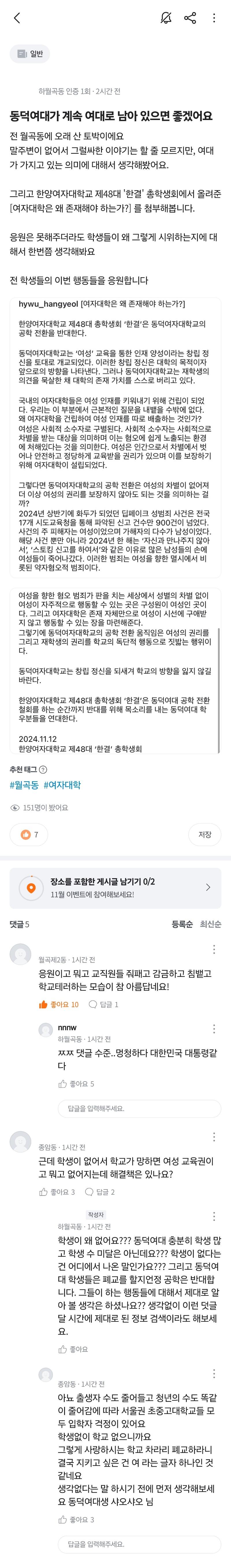
Task: Open 답글 2 under 종암동 comment
Action: point(100,1192)
